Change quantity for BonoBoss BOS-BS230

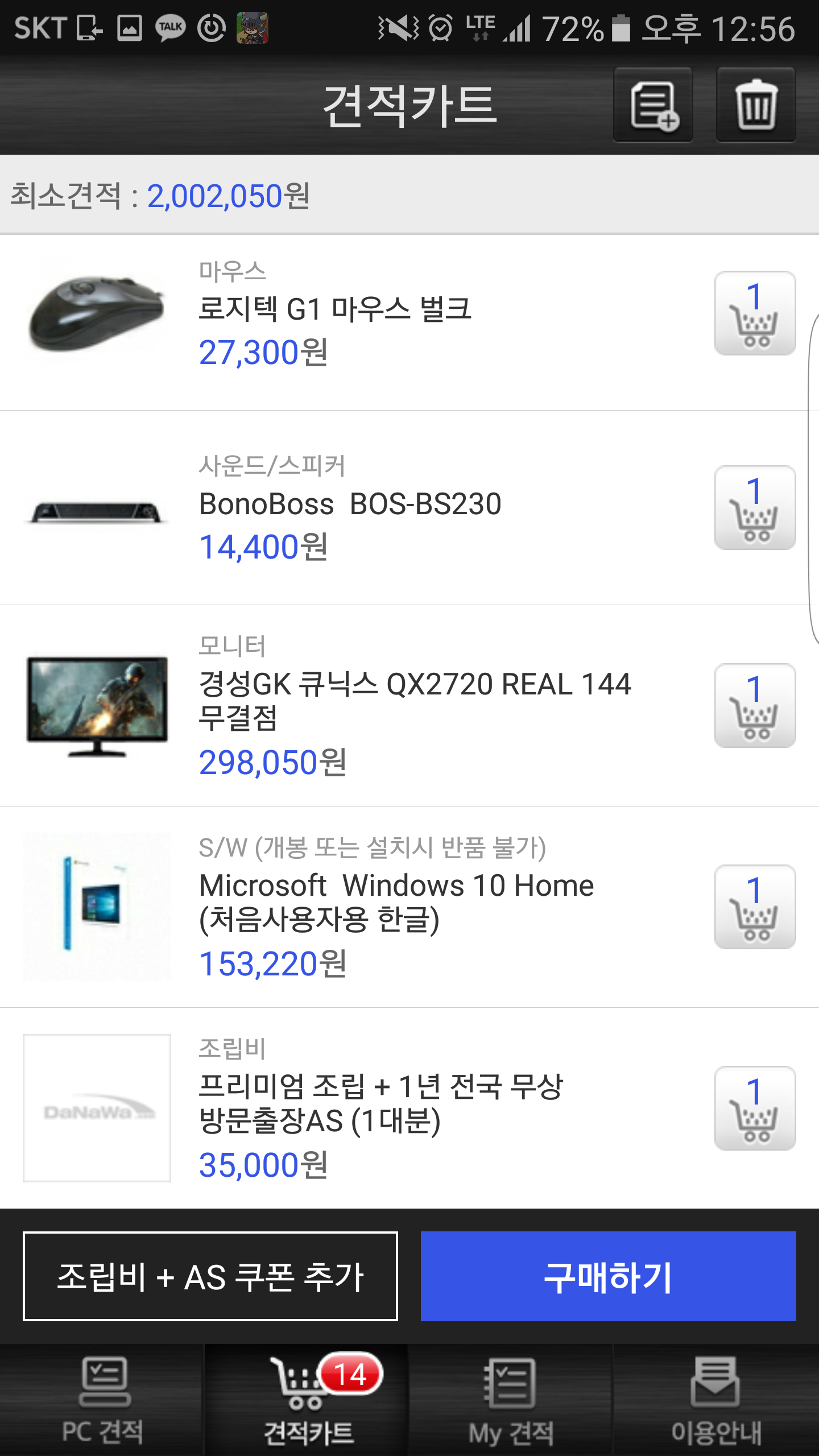tap(755, 508)
